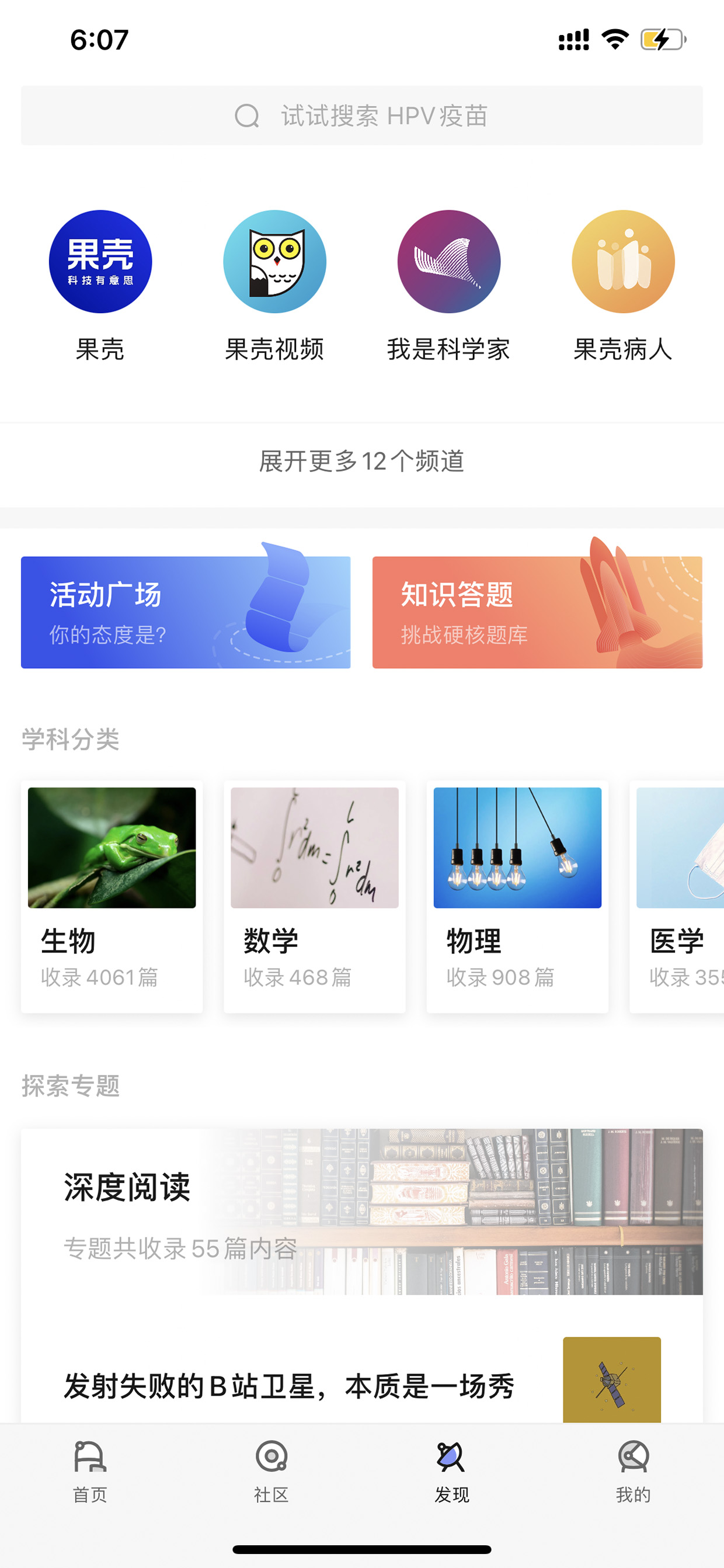Screen dimensions: 724x1568
Task: Open the 深度阅读 topic collection
Action: click(362, 1211)
